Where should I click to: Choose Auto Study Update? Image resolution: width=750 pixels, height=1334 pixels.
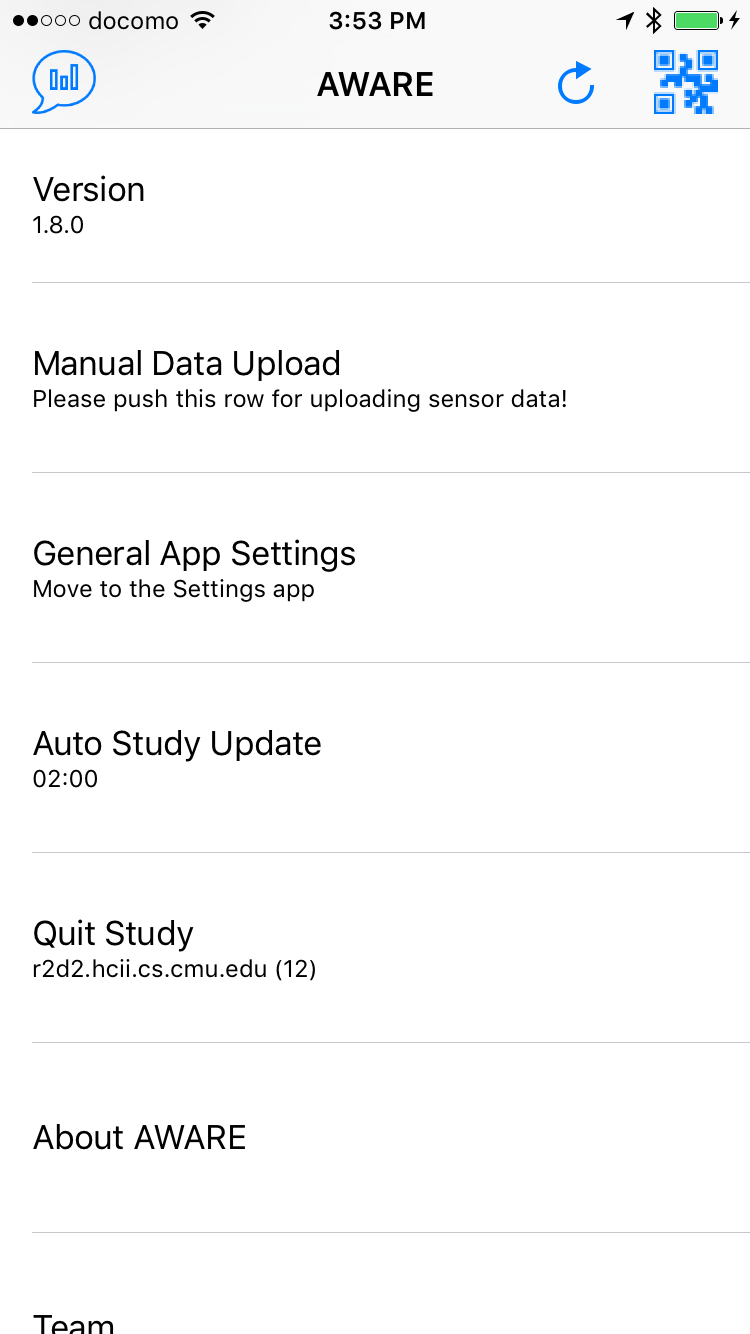(x=375, y=758)
